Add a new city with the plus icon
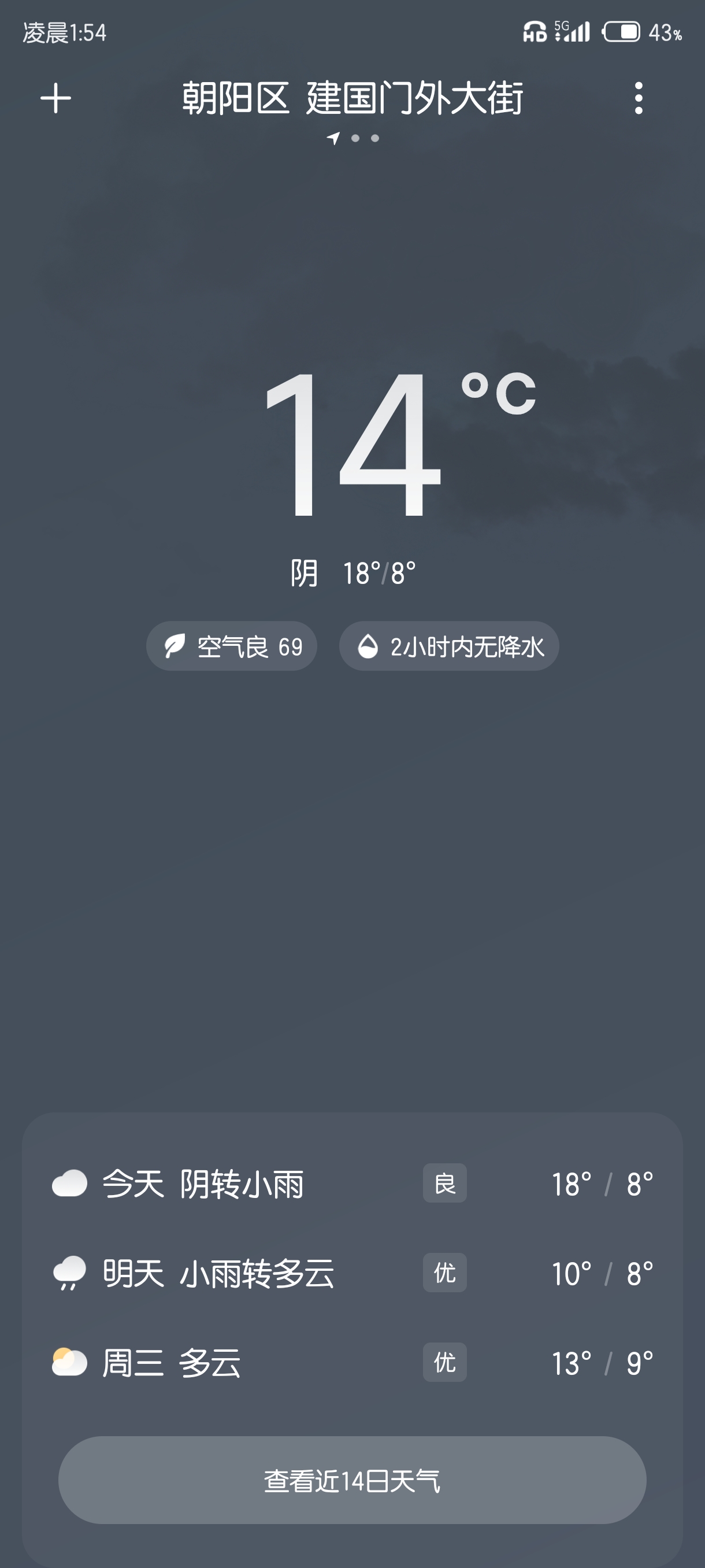The width and height of the screenshot is (705, 1568). [x=55, y=99]
